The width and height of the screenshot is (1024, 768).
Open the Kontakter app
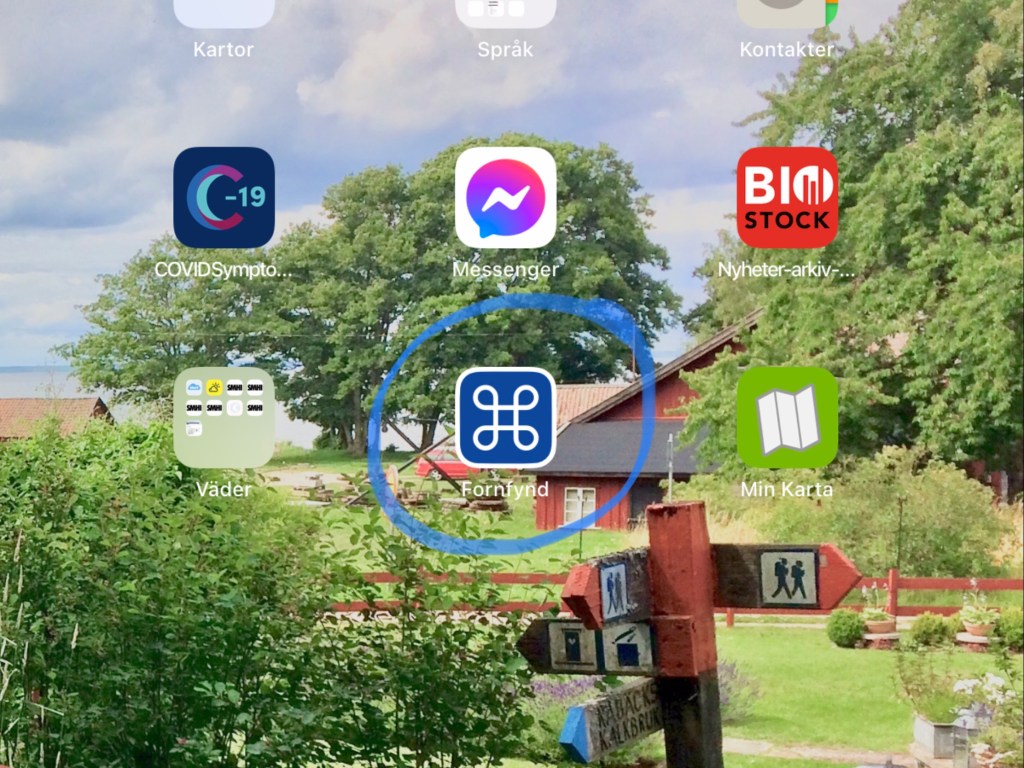787,14
